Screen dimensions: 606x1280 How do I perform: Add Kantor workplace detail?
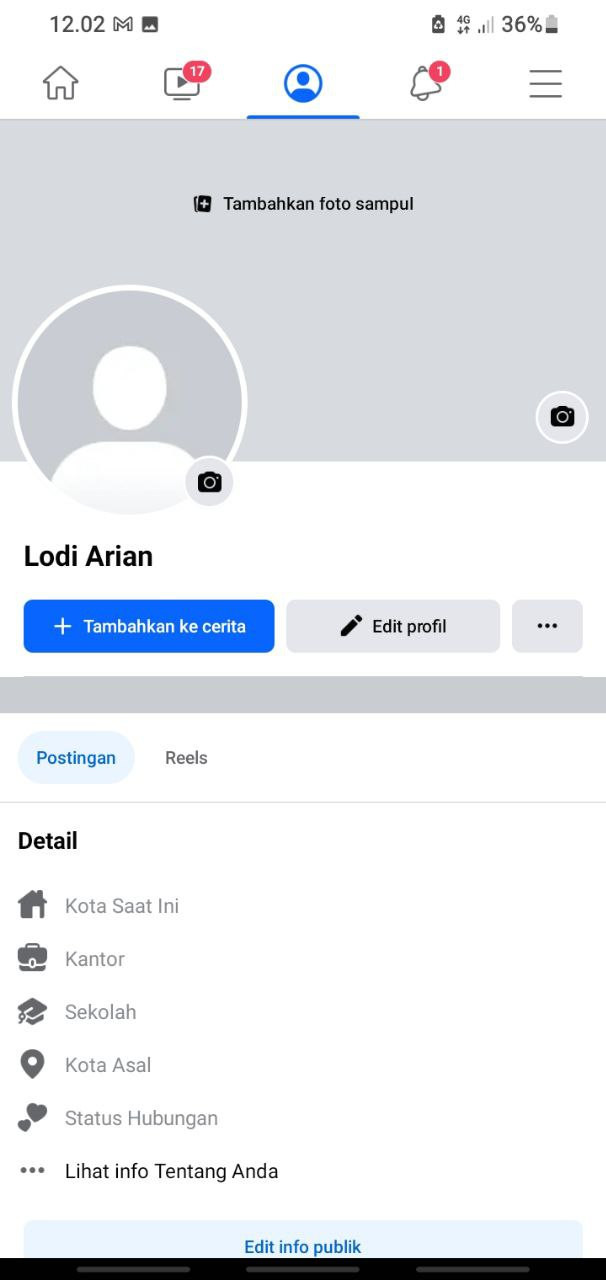[95, 959]
